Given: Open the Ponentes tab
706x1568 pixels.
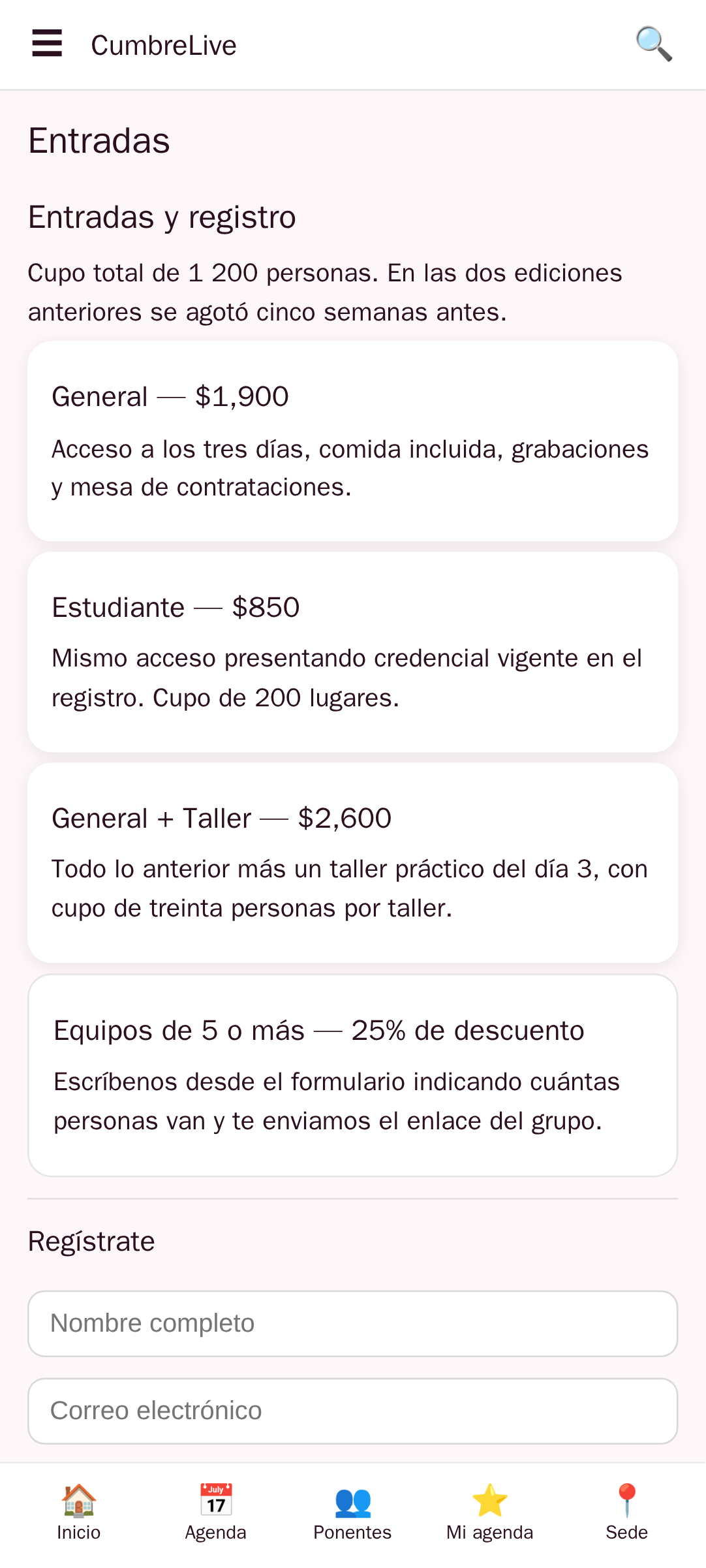Looking at the screenshot, I should (352, 1513).
